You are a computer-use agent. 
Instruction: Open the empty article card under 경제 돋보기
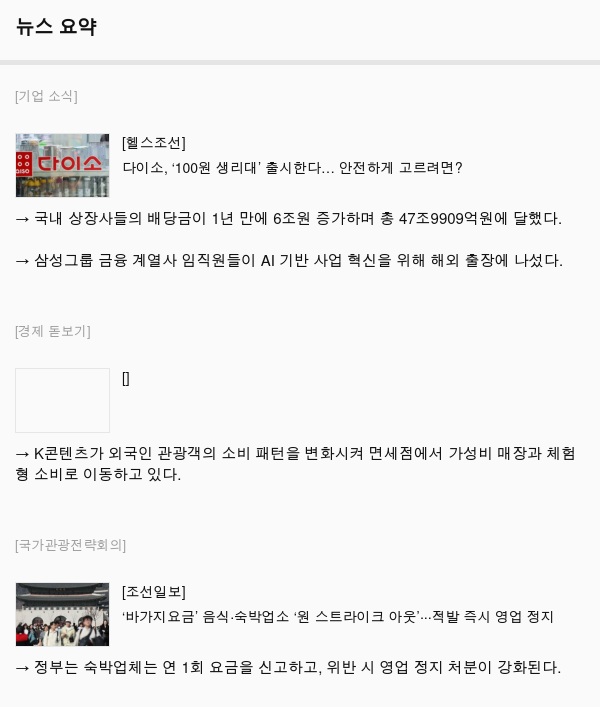pos(63,400)
